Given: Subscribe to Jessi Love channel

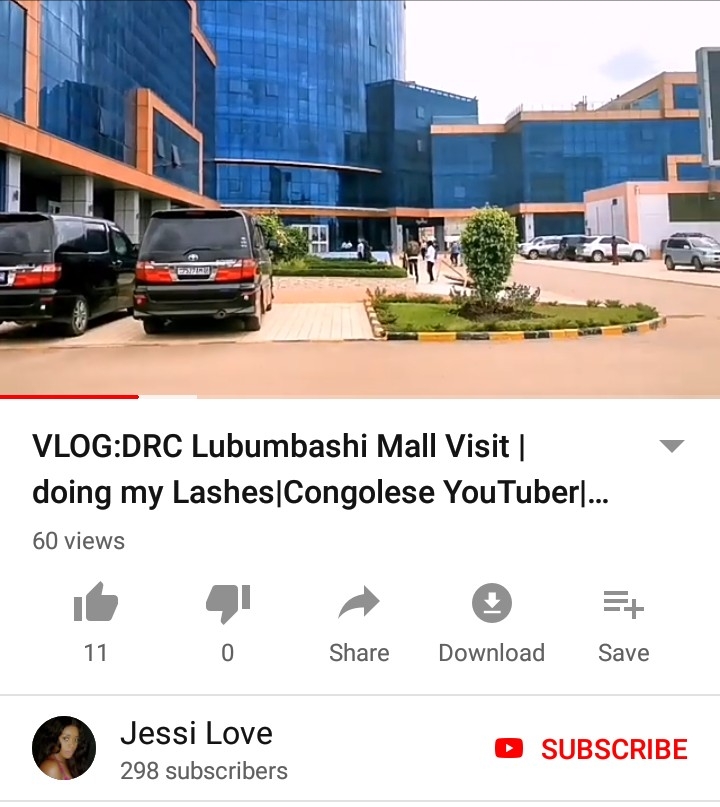Looking at the screenshot, I should pos(591,749).
